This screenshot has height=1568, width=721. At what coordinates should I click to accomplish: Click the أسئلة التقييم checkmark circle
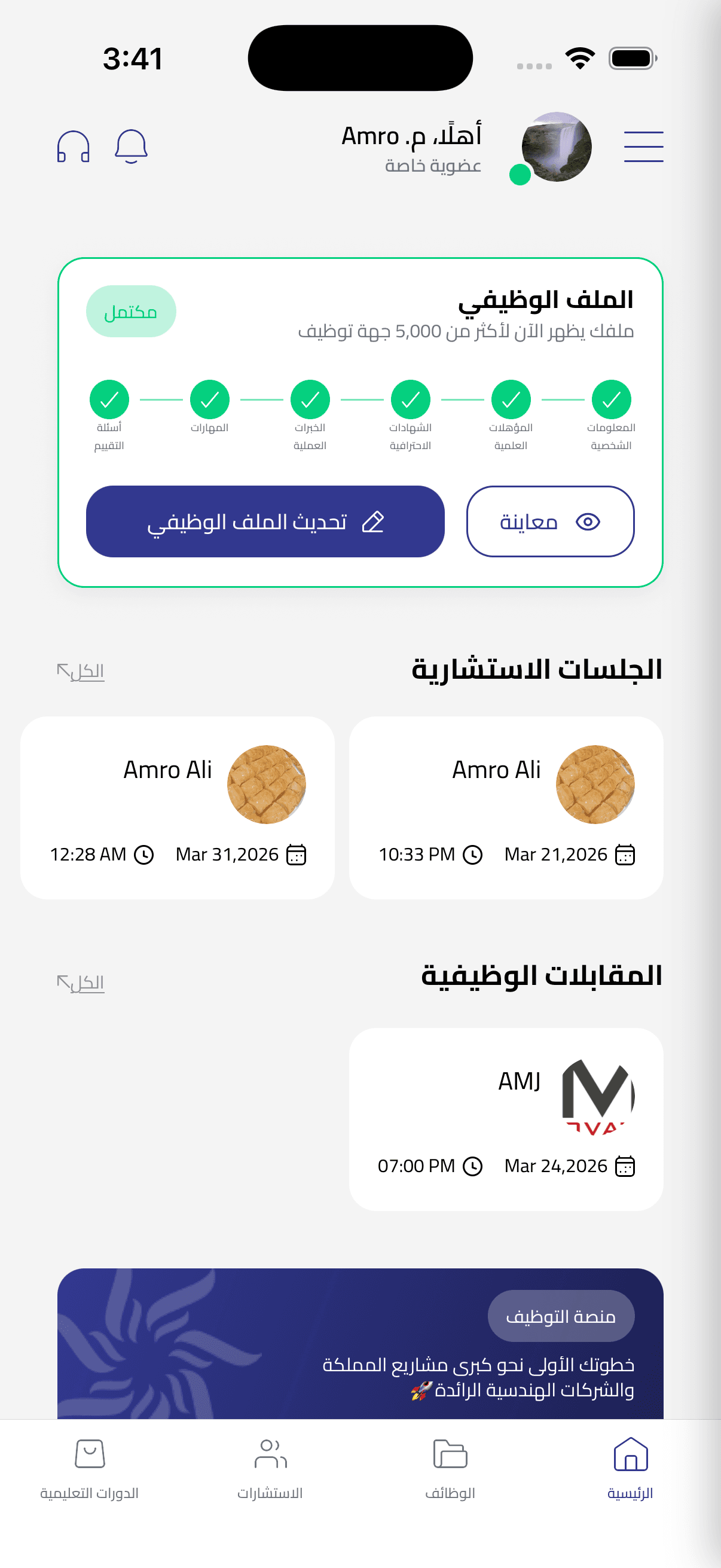click(109, 401)
